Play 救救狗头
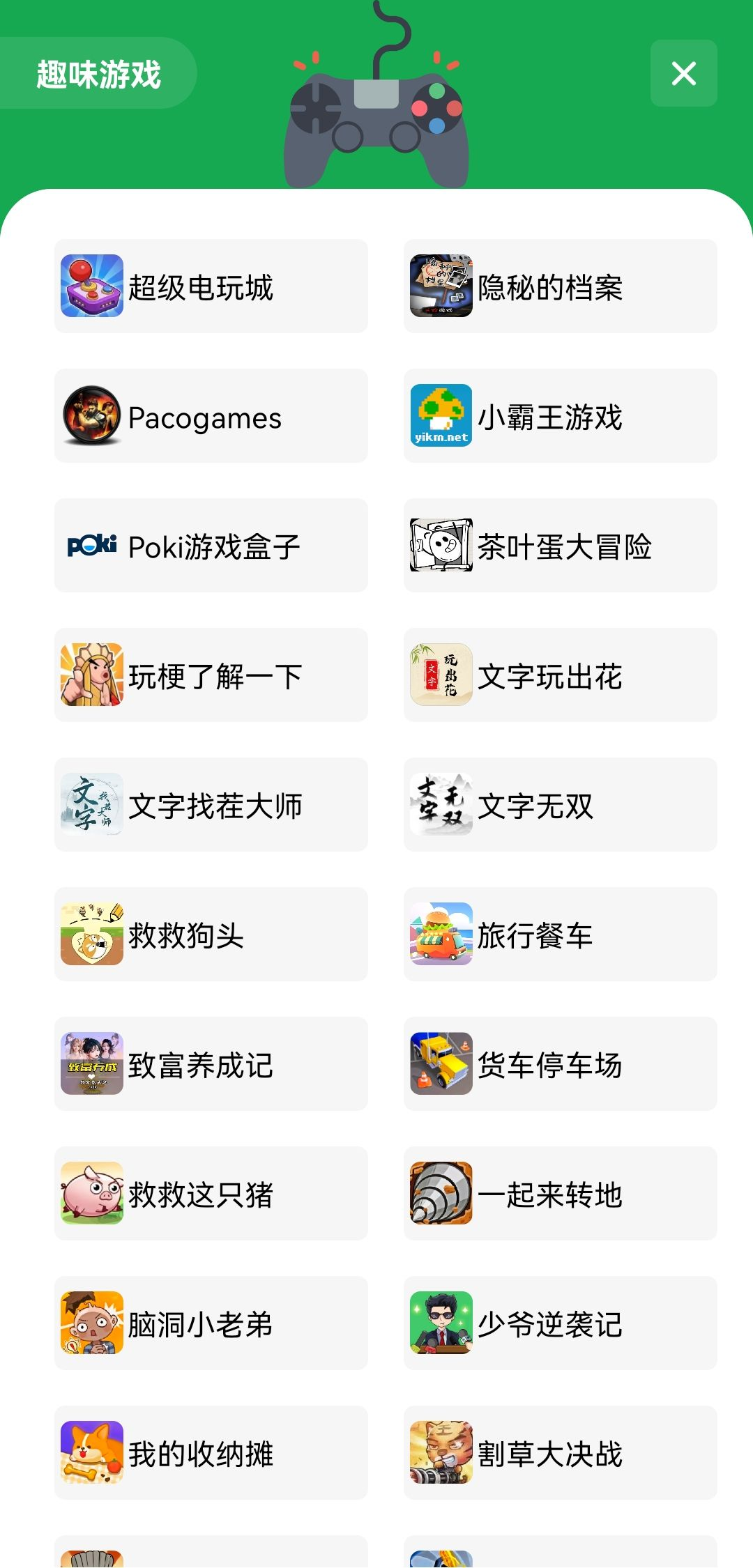Screen dimensions: 753x1568 [211, 935]
